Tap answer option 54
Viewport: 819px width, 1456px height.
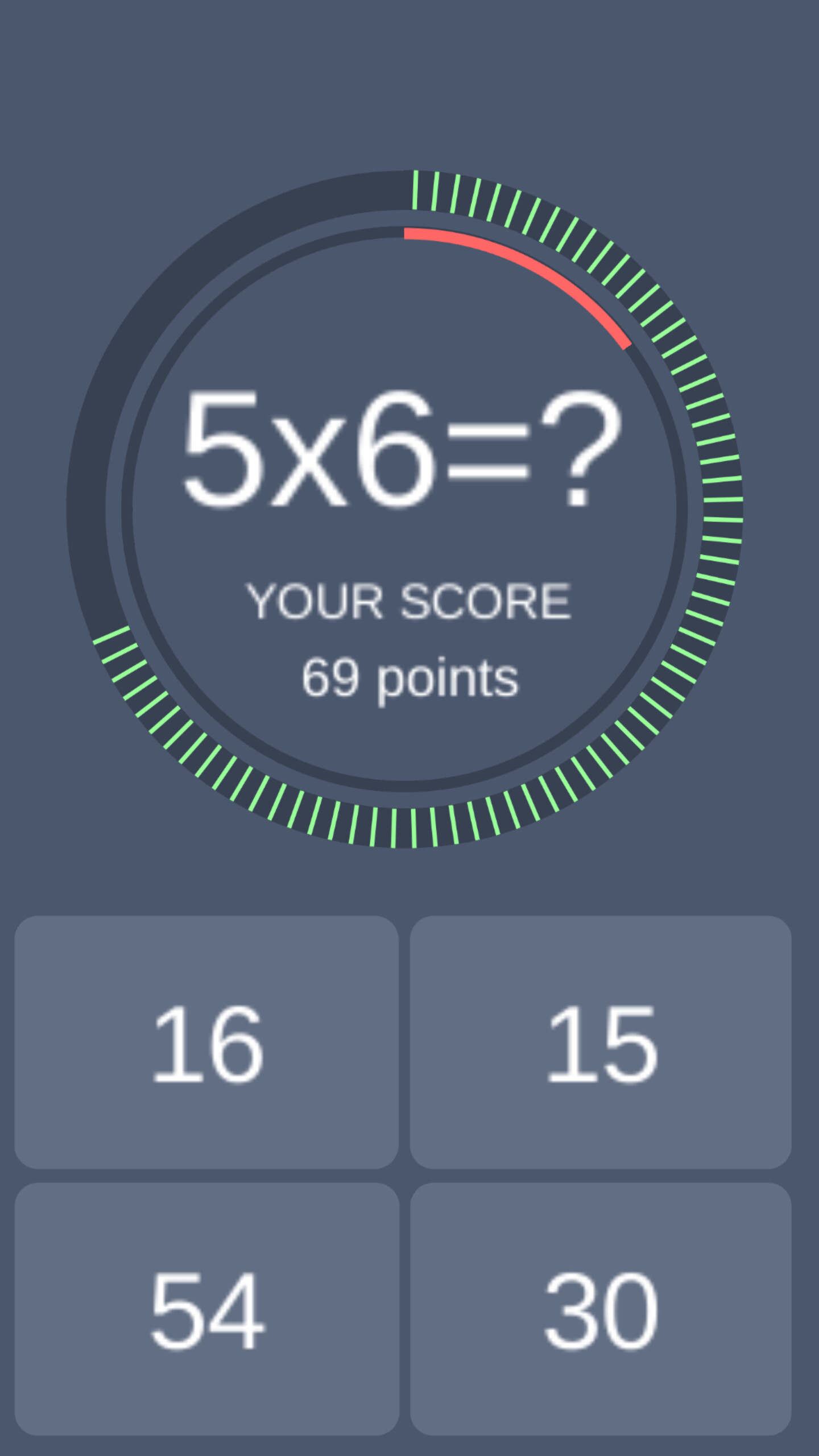click(206, 1309)
